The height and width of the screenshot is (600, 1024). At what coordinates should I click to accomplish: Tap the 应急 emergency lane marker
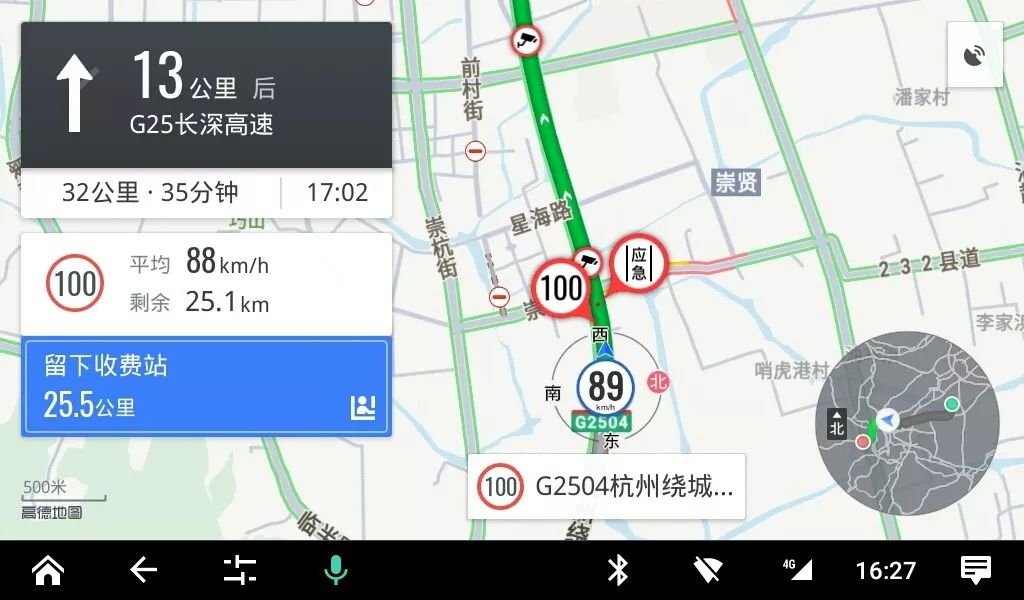coord(637,264)
